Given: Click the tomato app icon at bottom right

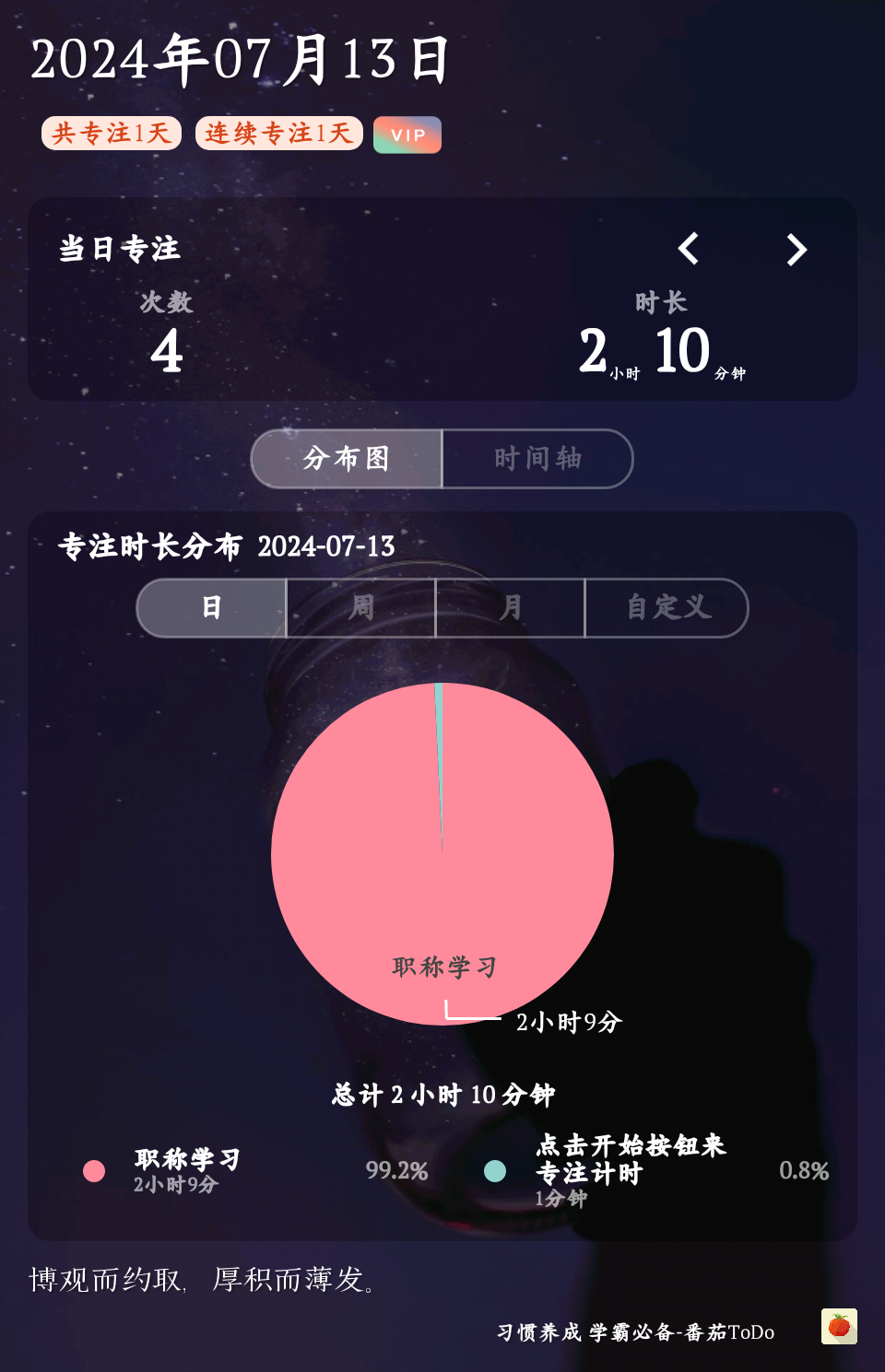Looking at the screenshot, I should [x=837, y=1327].
